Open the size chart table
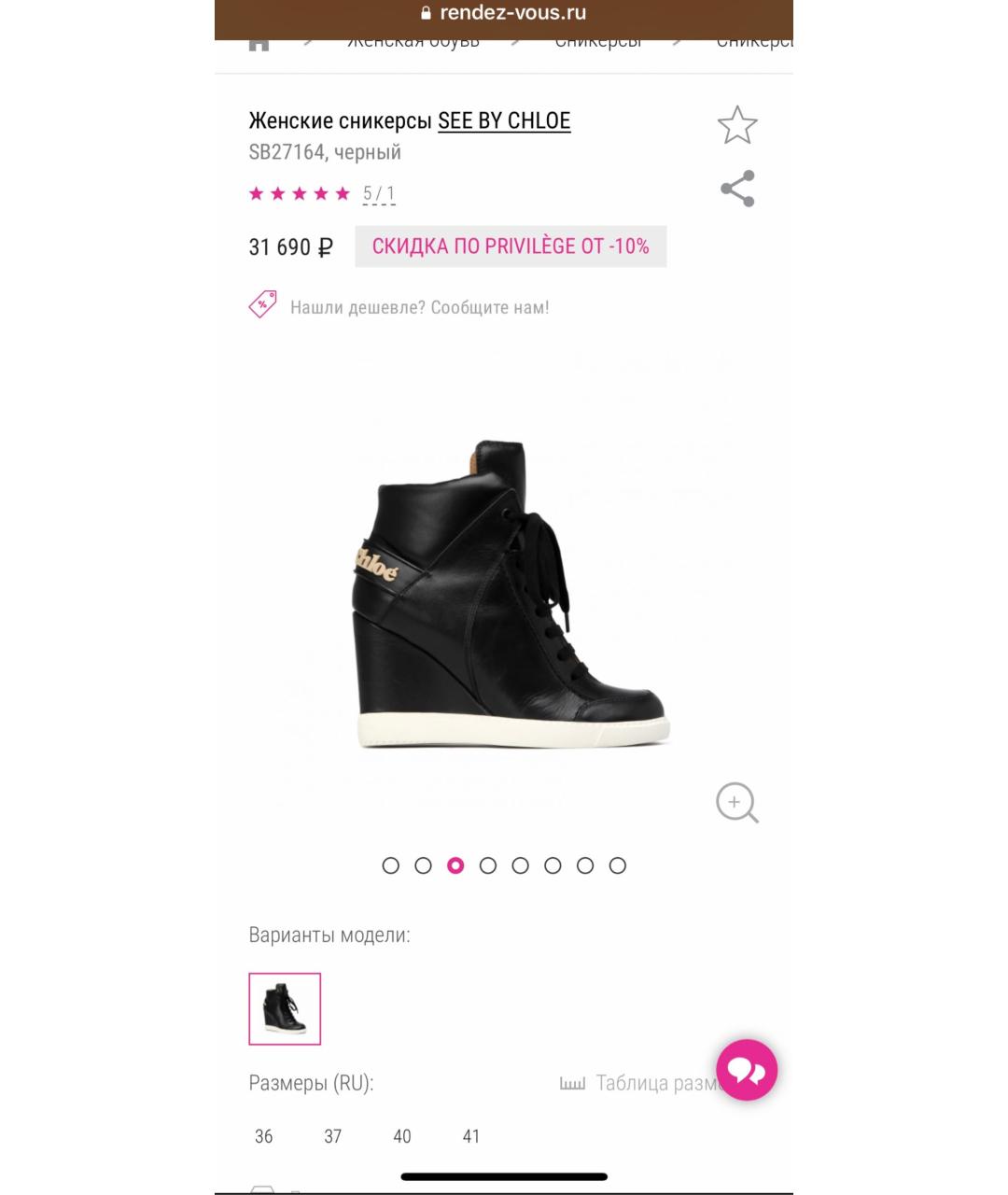The width and height of the screenshot is (1008, 1195). point(644,1083)
